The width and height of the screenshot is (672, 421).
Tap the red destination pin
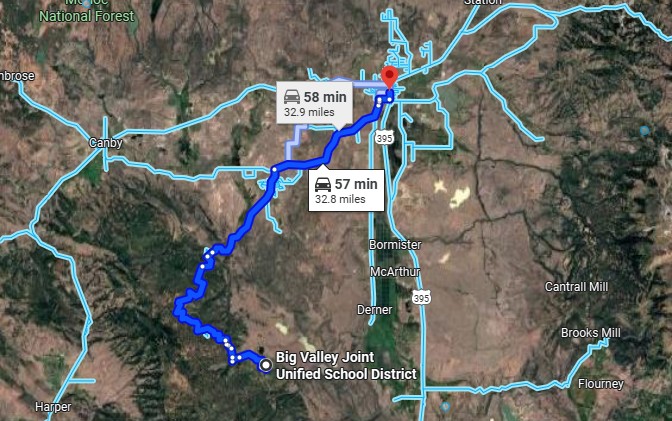(389, 78)
